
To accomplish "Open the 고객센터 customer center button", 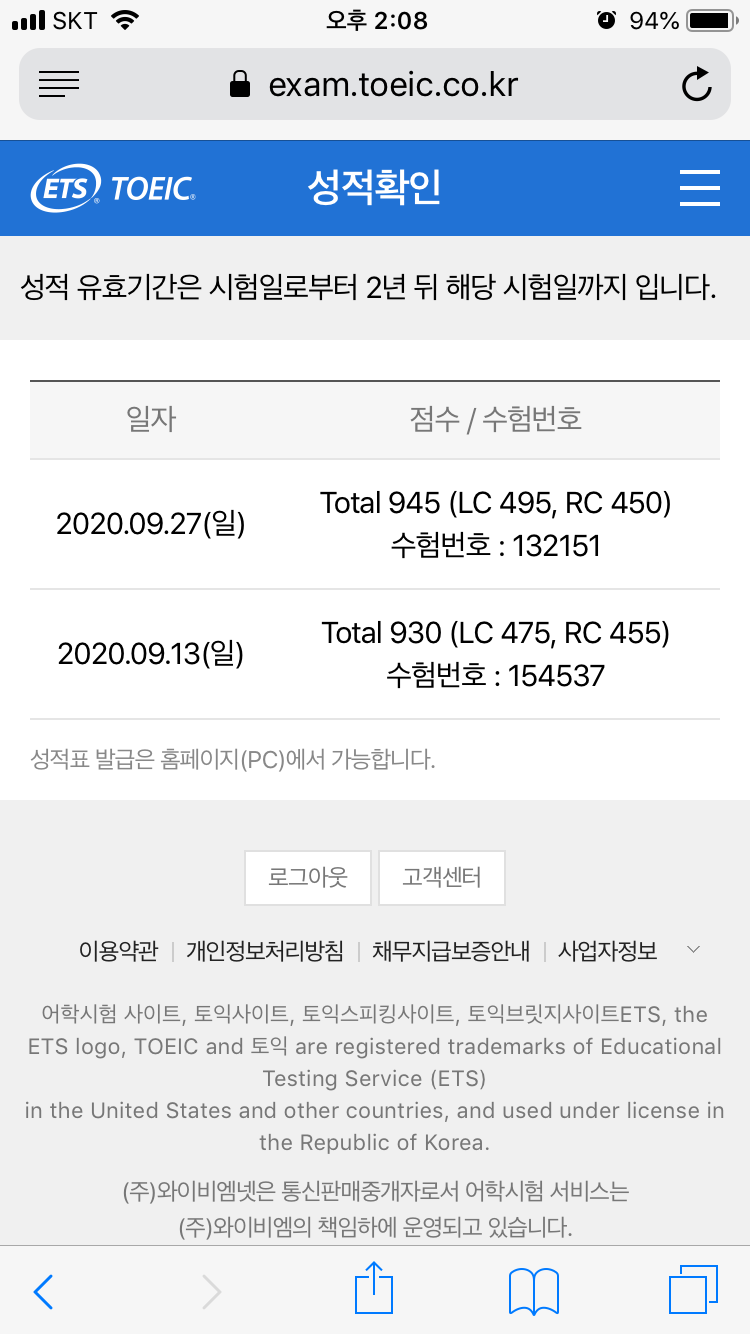I will pyautogui.click(x=441, y=878).
